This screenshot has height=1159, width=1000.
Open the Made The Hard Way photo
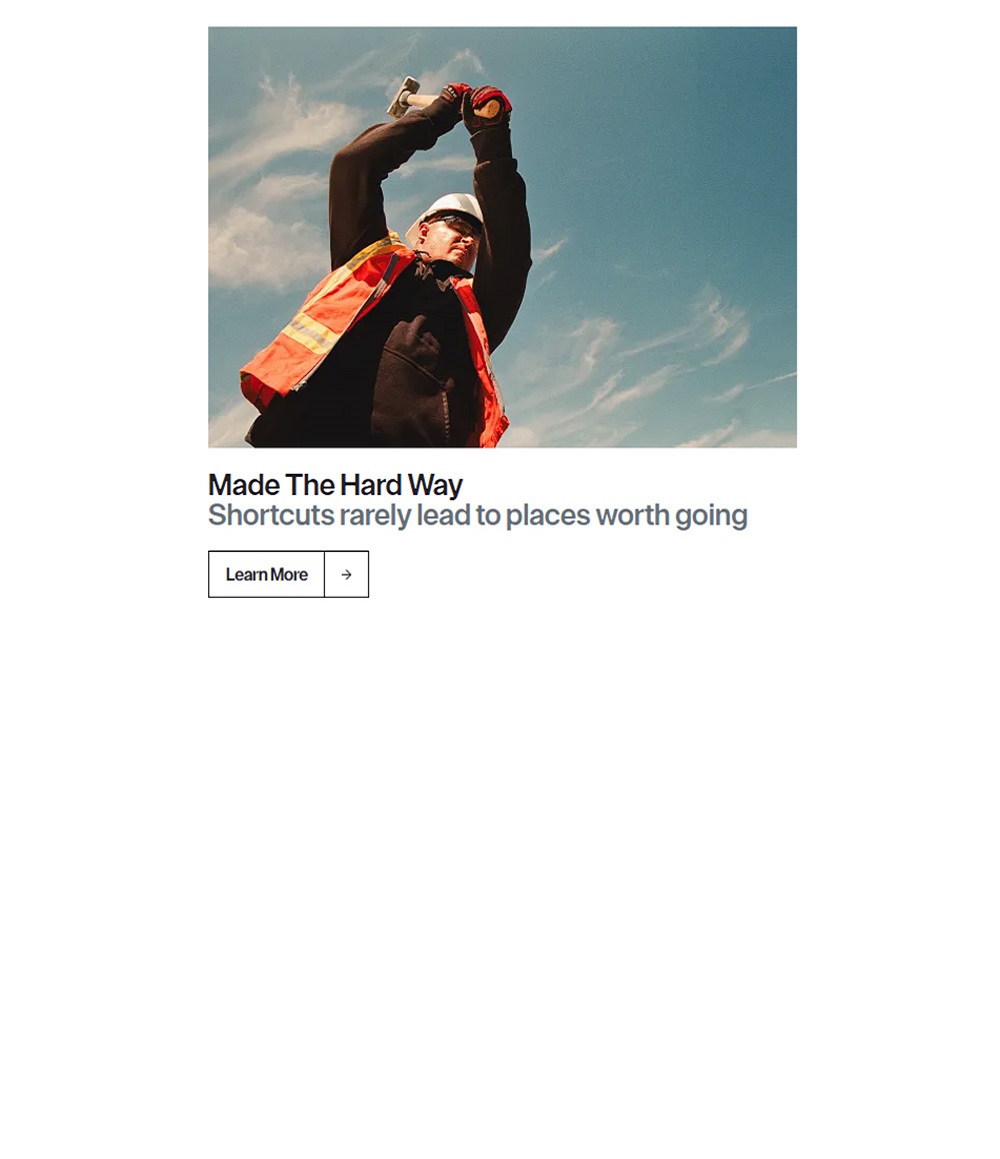(x=502, y=237)
